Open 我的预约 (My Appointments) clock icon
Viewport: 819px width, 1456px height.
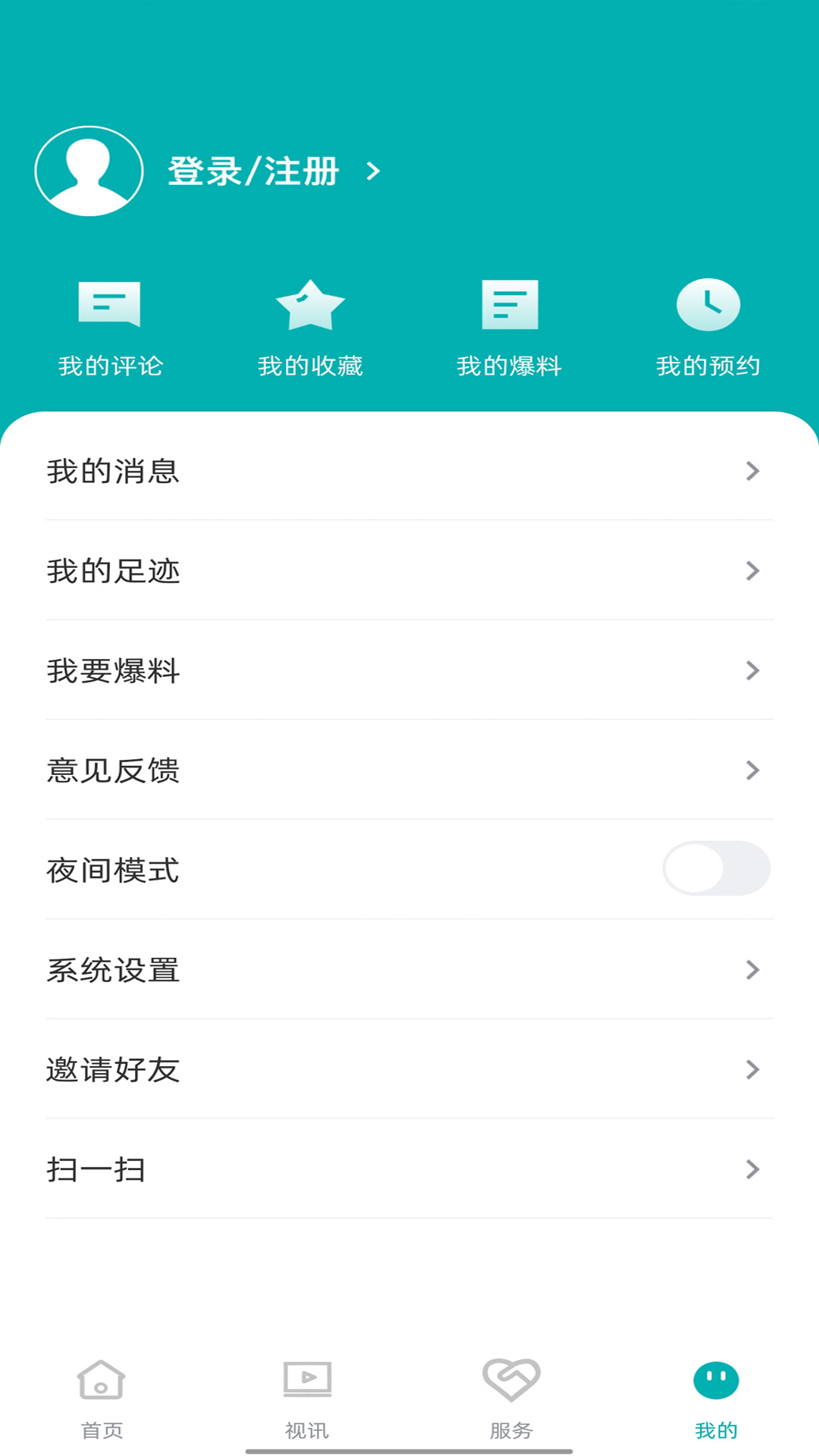(x=708, y=303)
